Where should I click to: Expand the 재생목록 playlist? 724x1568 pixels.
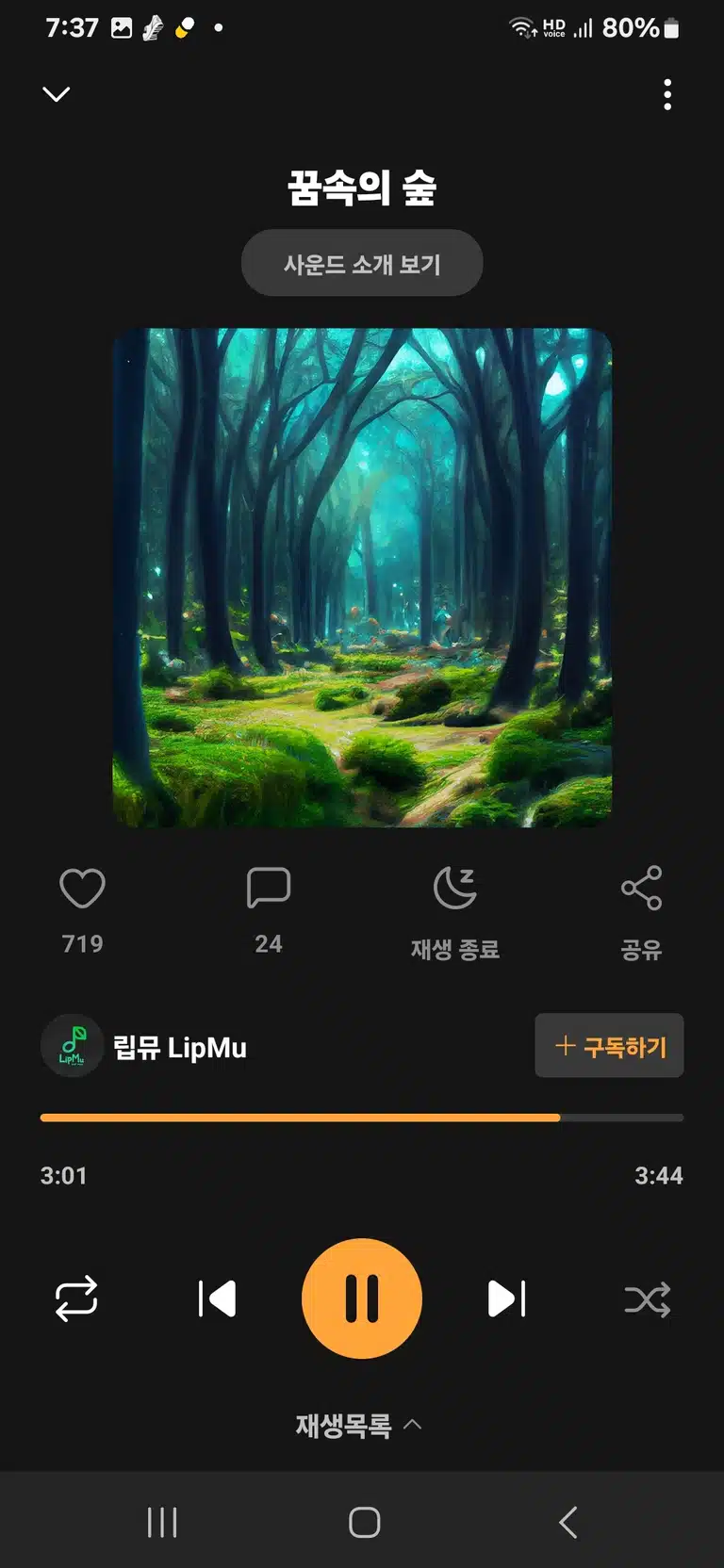click(359, 1426)
